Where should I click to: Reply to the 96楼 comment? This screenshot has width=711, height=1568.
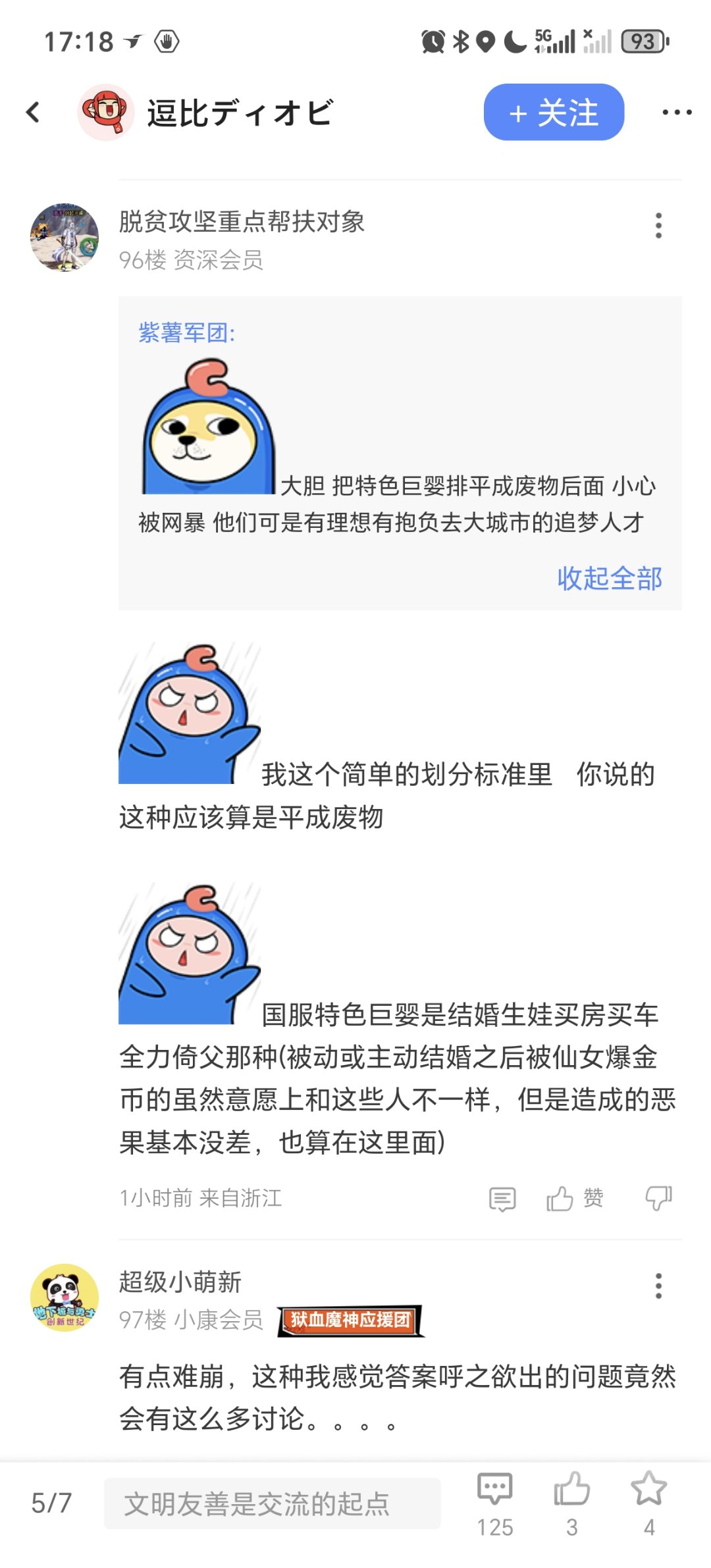[502, 1199]
